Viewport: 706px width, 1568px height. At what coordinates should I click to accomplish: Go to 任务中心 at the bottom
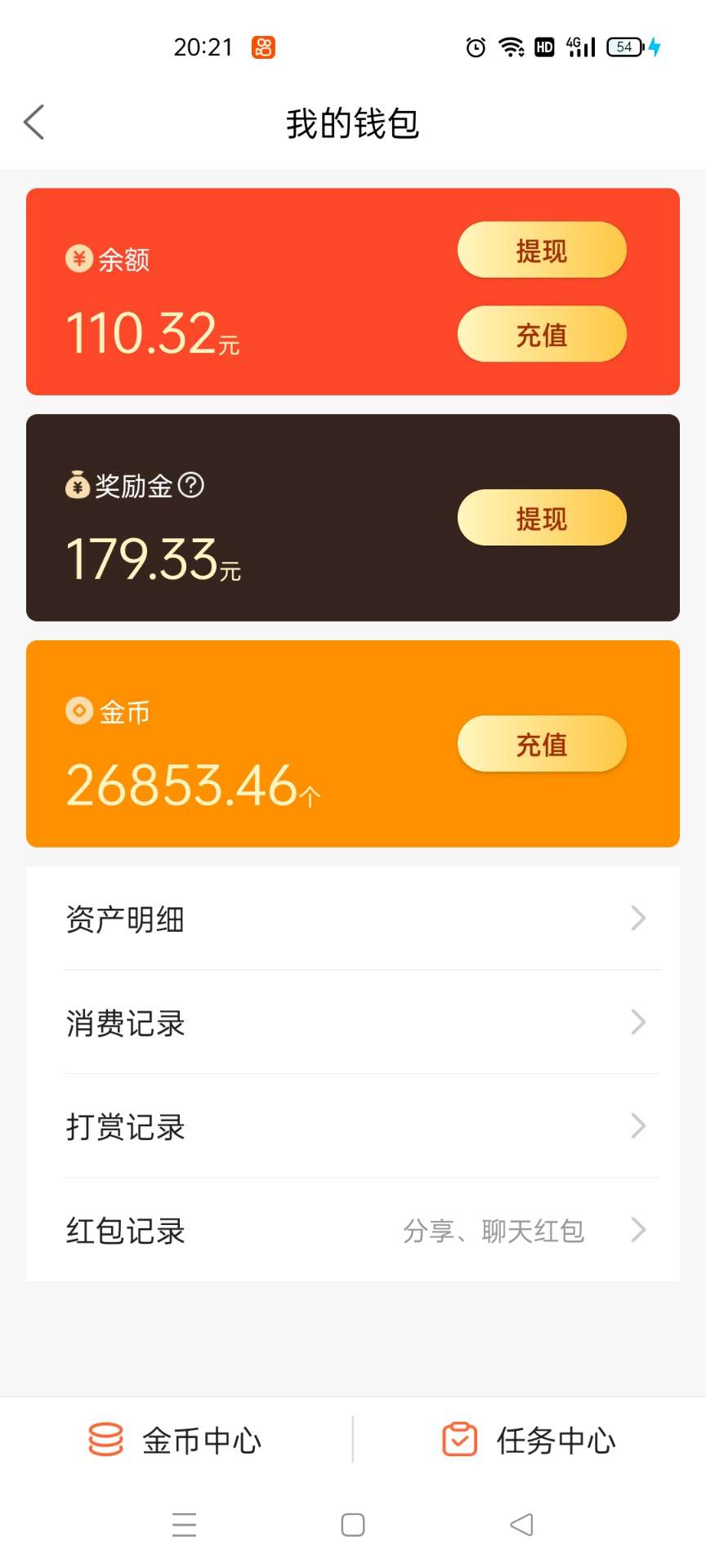[x=529, y=1440]
